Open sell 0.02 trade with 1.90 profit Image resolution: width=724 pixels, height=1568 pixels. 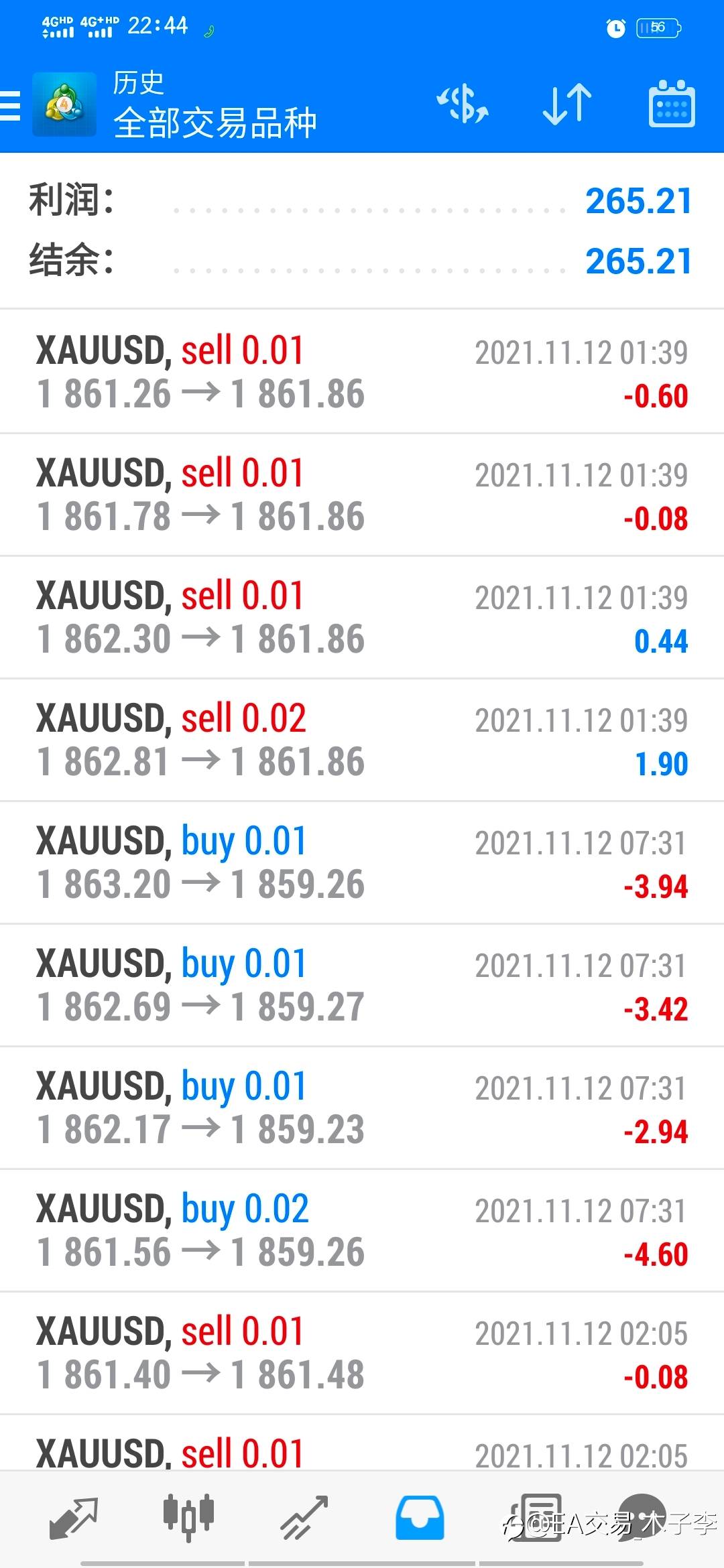pyautogui.click(x=362, y=740)
